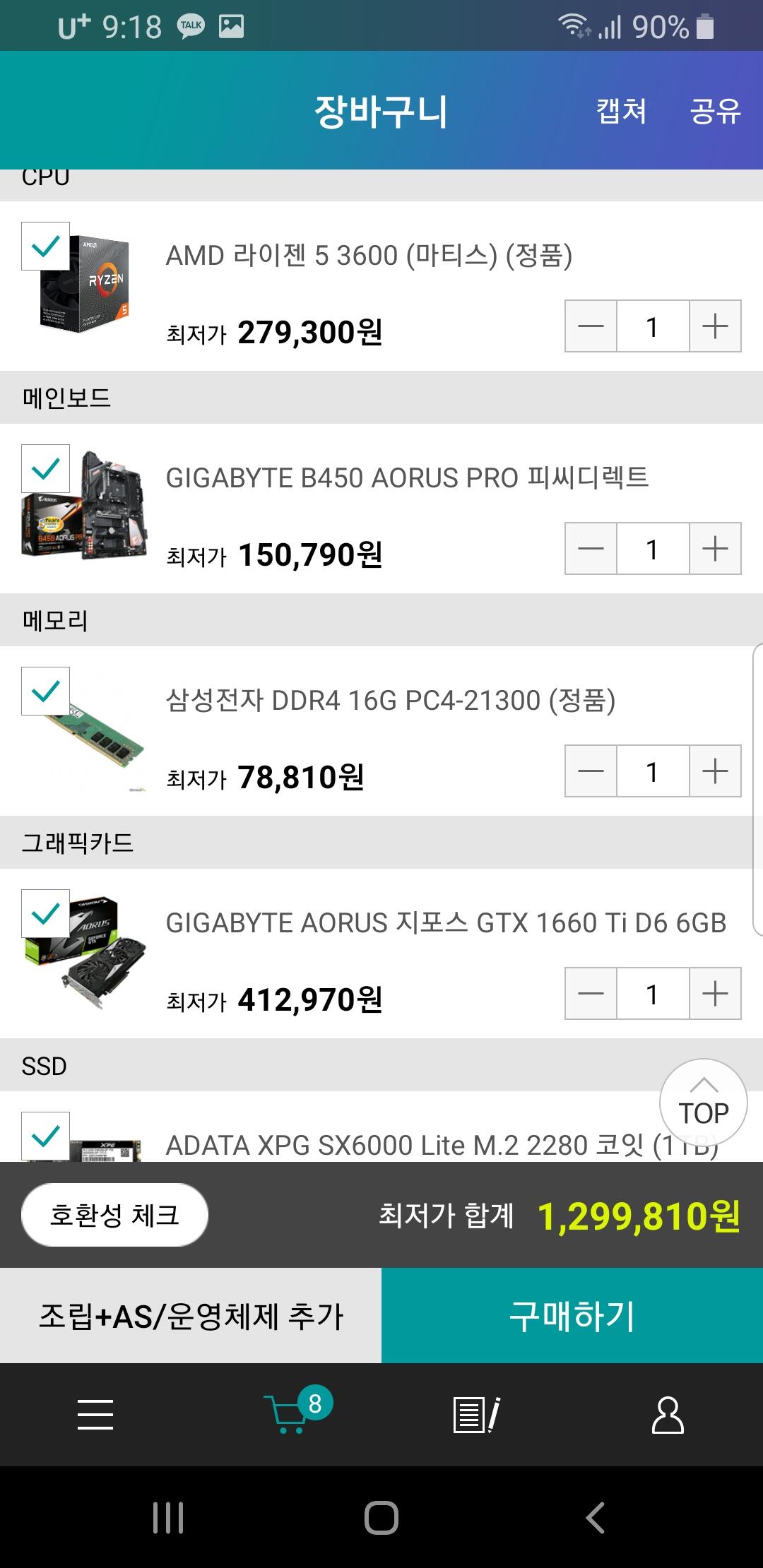Uncheck the AMD 라이젠 5 3600 checkbox
This screenshot has width=763, height=1568.
(46, 246)
